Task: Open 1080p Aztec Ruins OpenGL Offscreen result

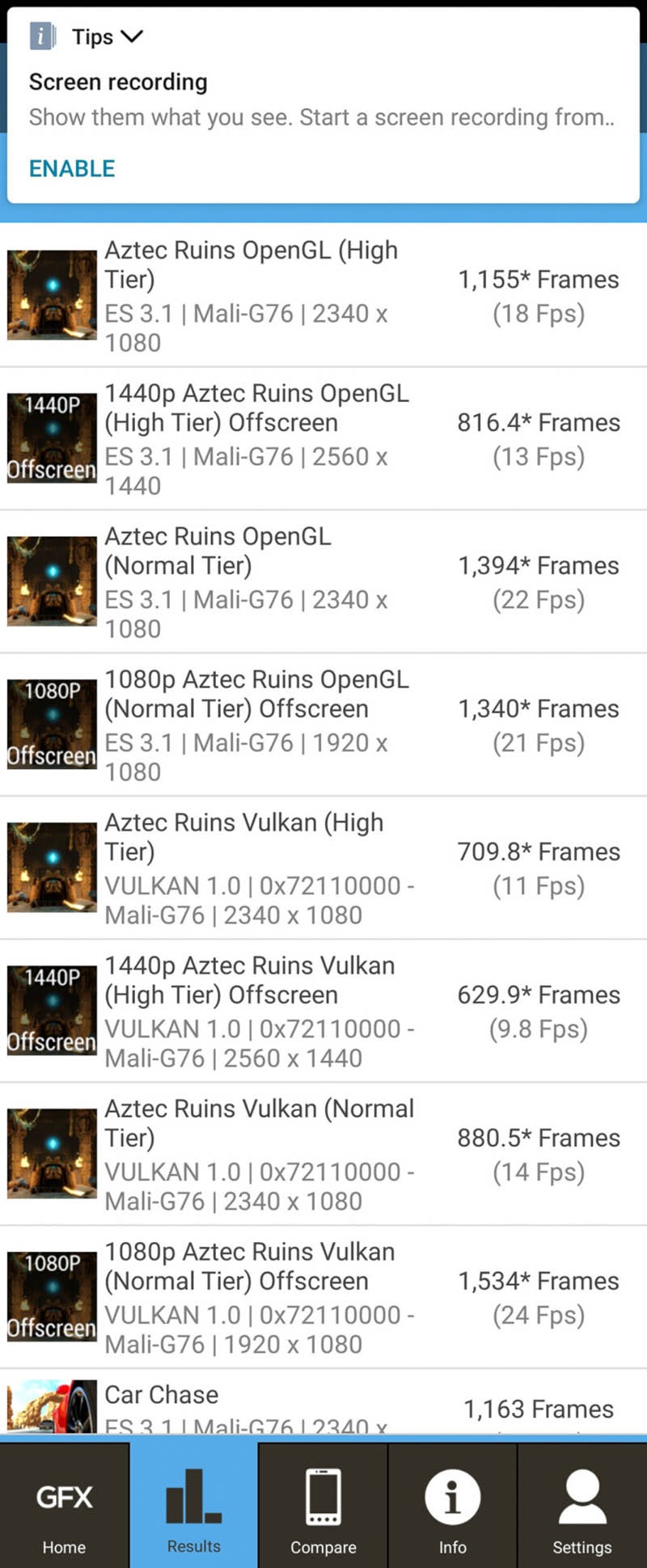Action: (x=323, y=725)
